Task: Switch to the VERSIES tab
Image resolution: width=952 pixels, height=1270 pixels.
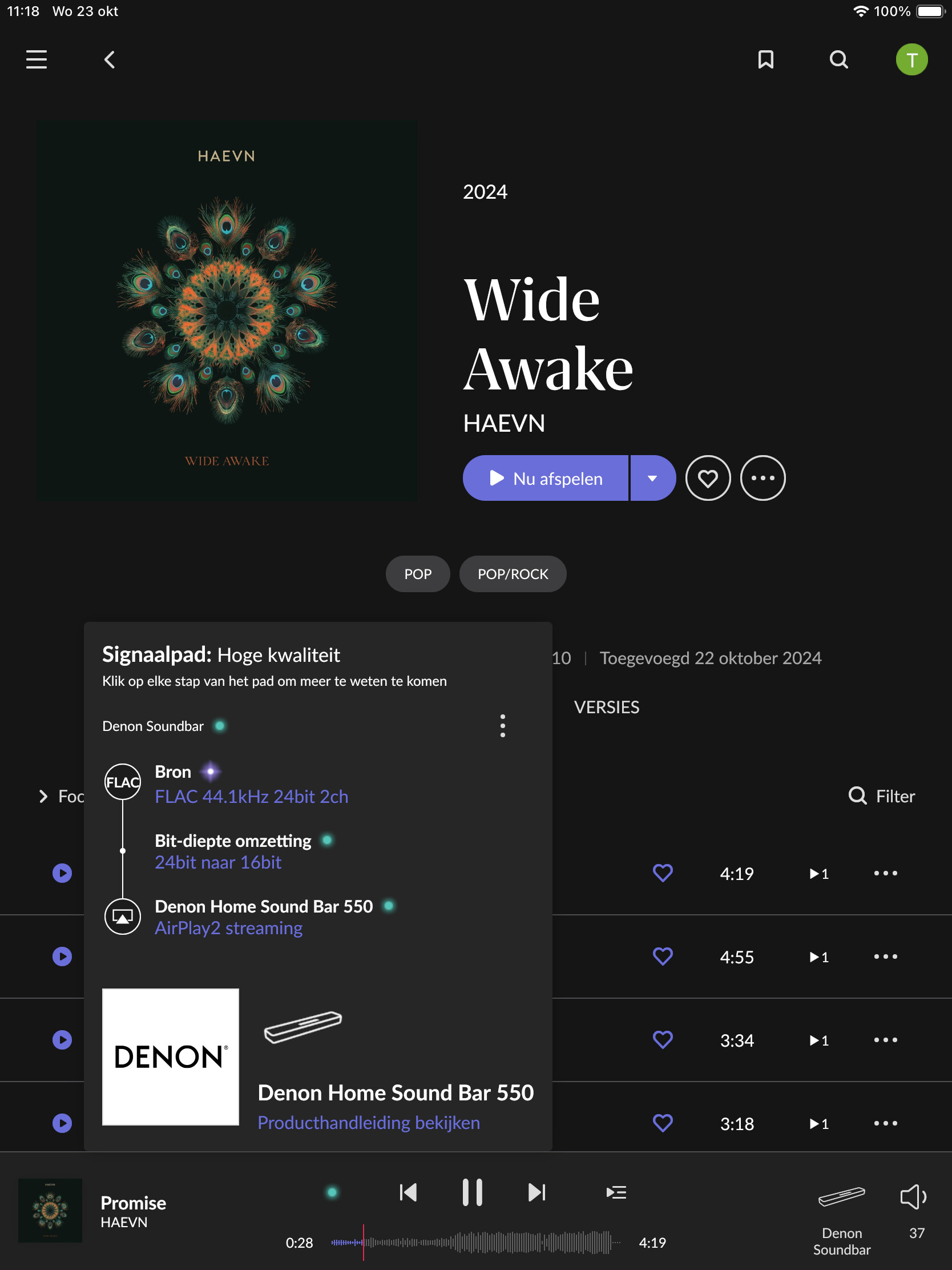Action: [x=607, y=708]
